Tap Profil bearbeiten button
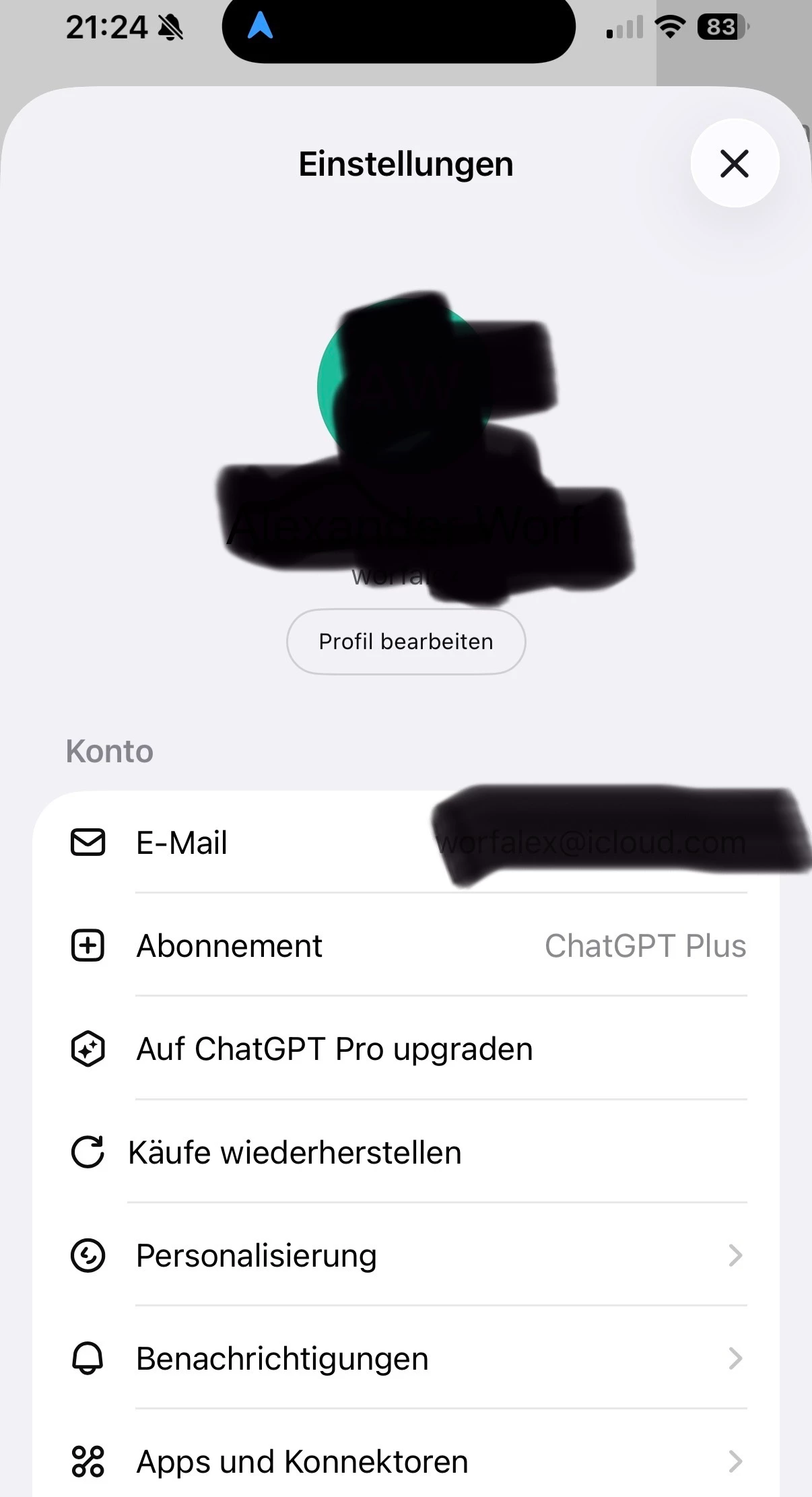 [x=406, y=642]
